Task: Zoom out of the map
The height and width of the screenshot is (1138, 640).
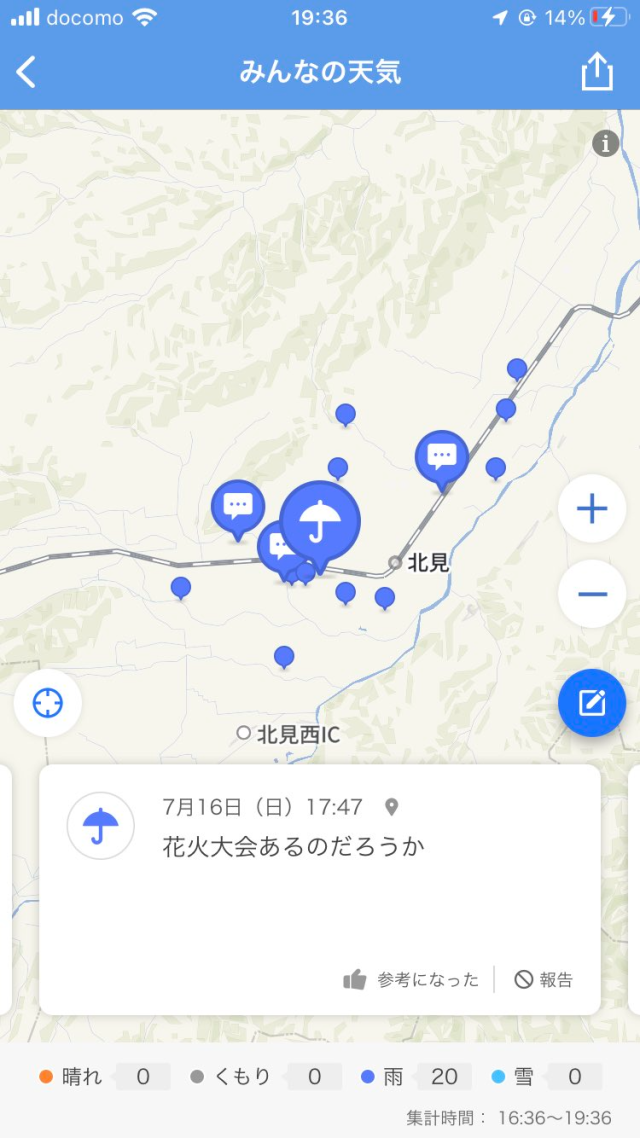Action: point(592,594)
